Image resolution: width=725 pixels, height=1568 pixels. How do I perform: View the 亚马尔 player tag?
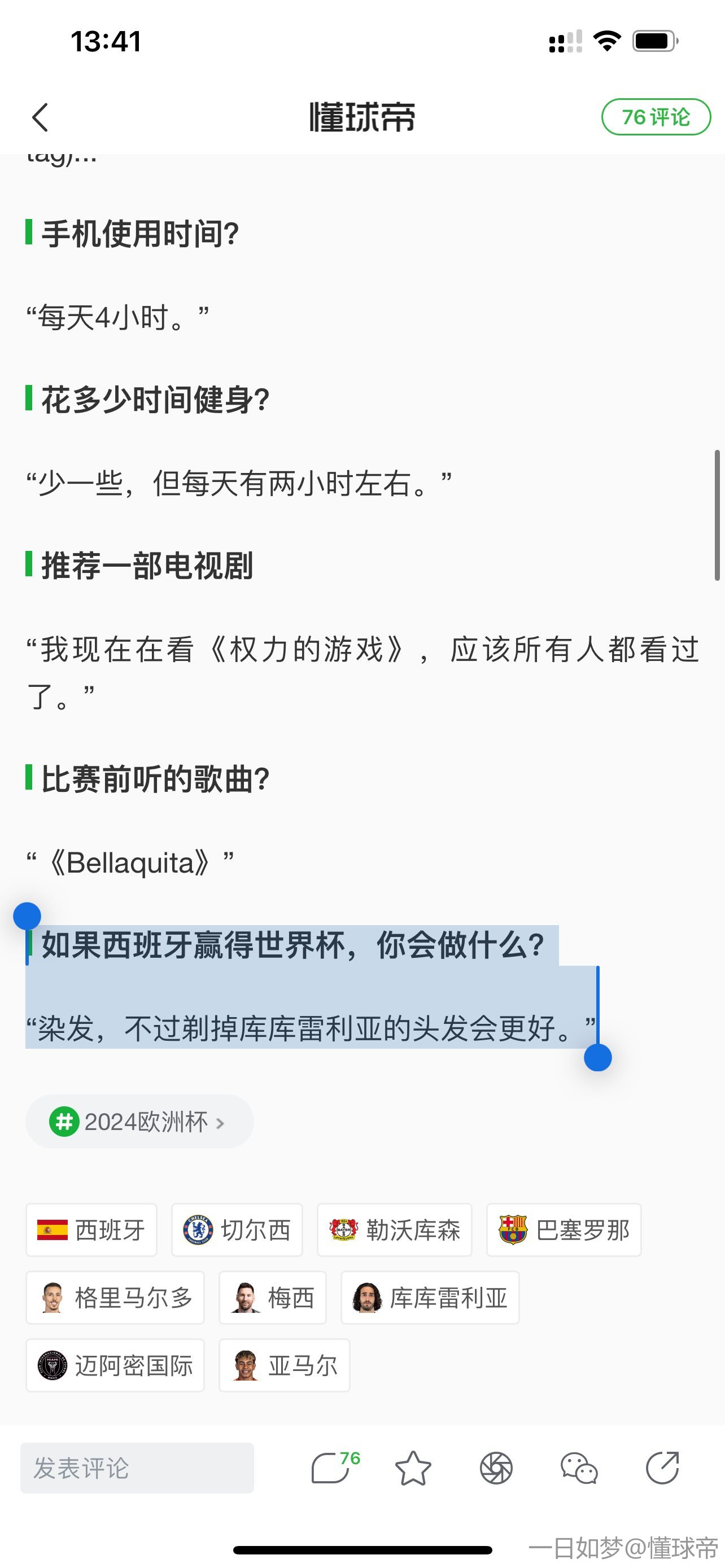tap(284, 1365)
